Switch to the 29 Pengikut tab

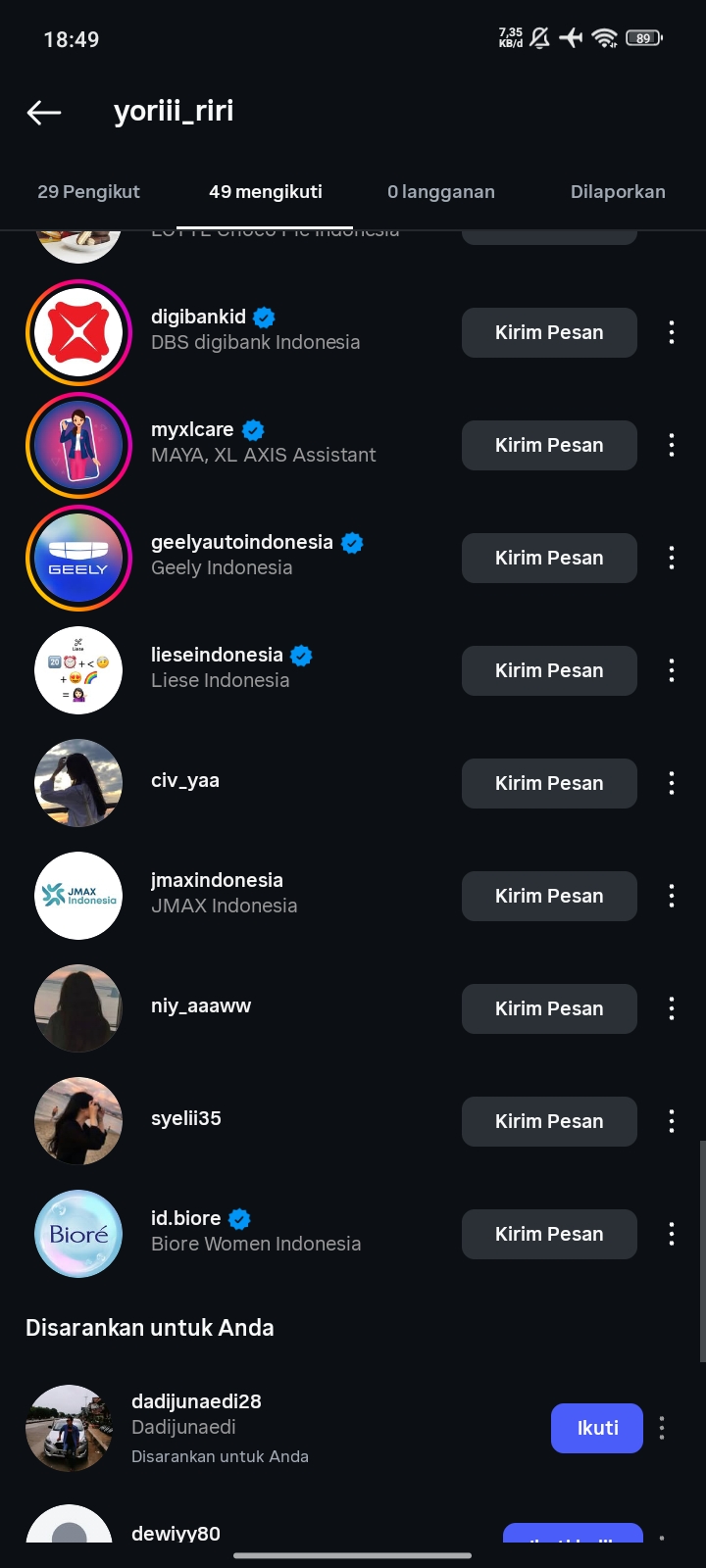(88, 192)
